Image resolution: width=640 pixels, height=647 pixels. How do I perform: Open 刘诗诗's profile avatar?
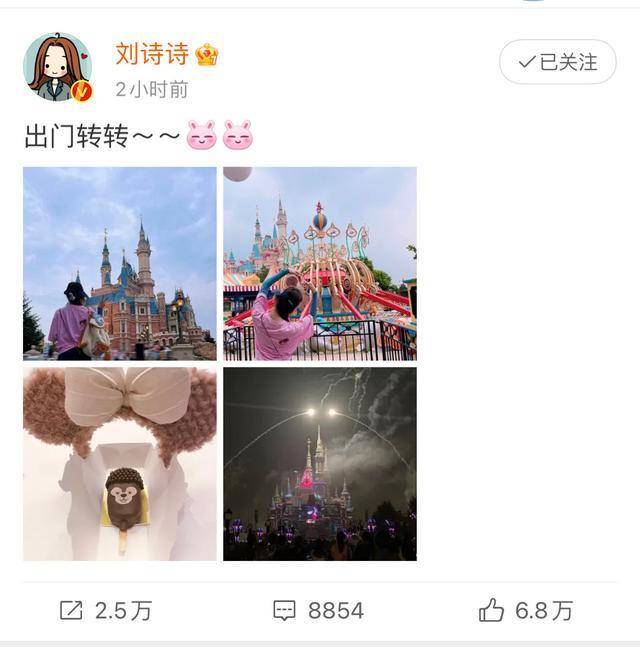(x=58, y=67)
